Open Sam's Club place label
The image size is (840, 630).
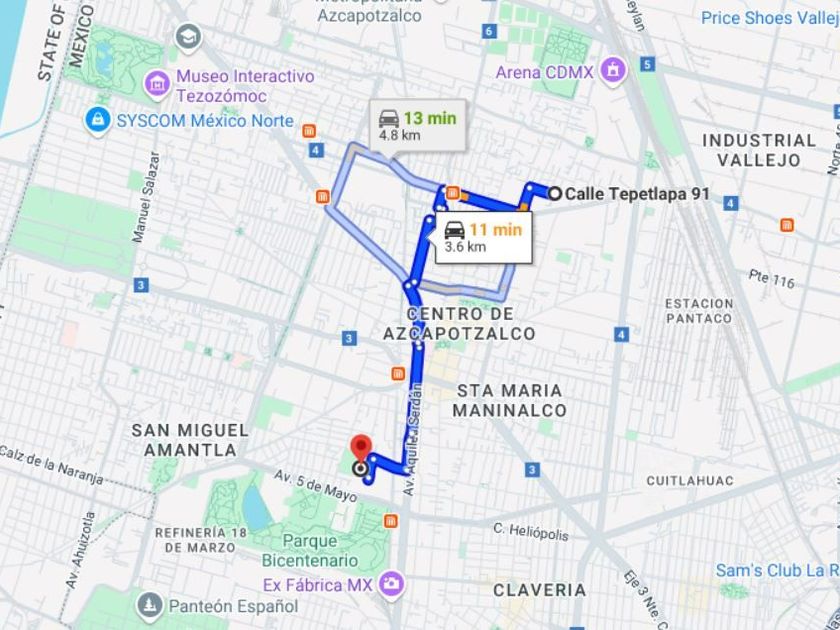click(x=777, y=570)
